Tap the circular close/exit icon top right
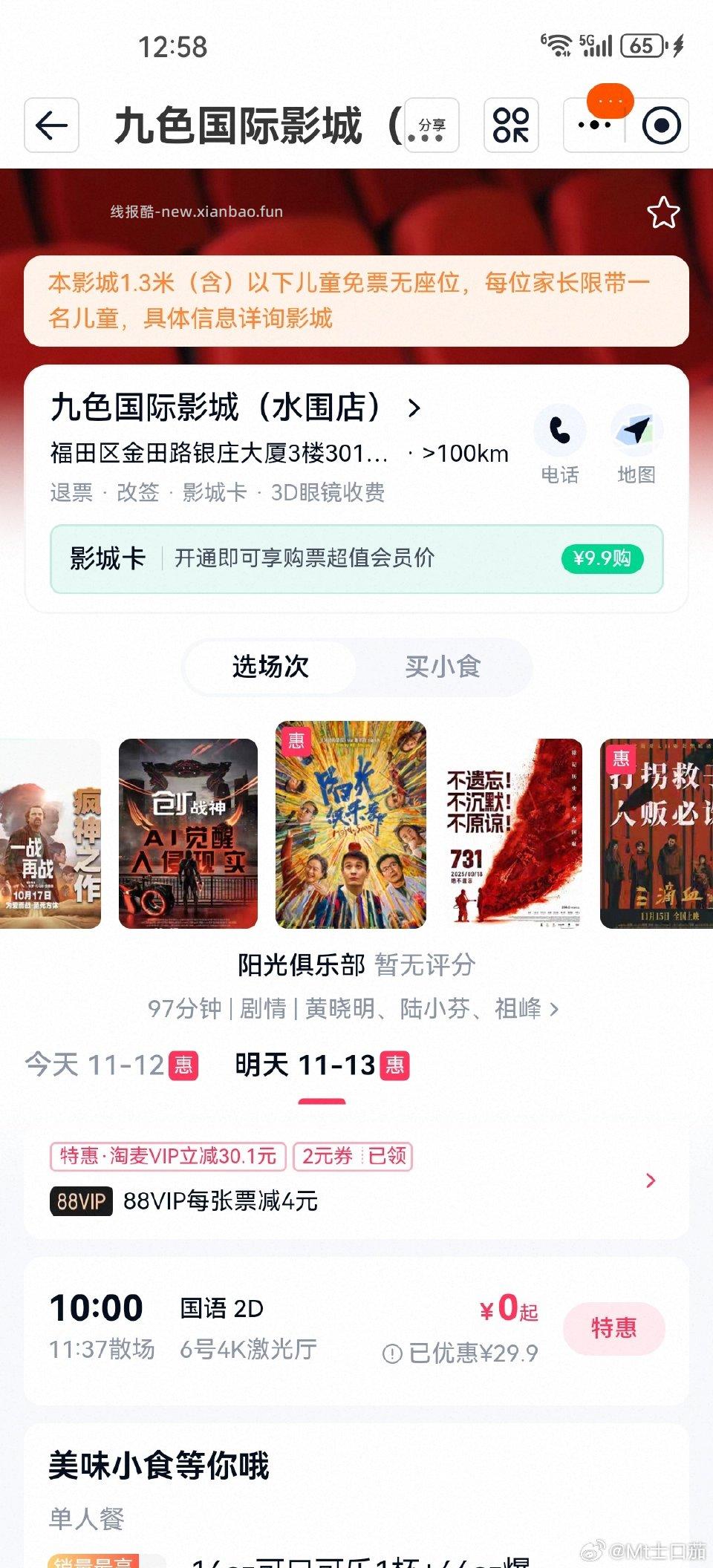The image size is (713, 1568). (660, 126)
